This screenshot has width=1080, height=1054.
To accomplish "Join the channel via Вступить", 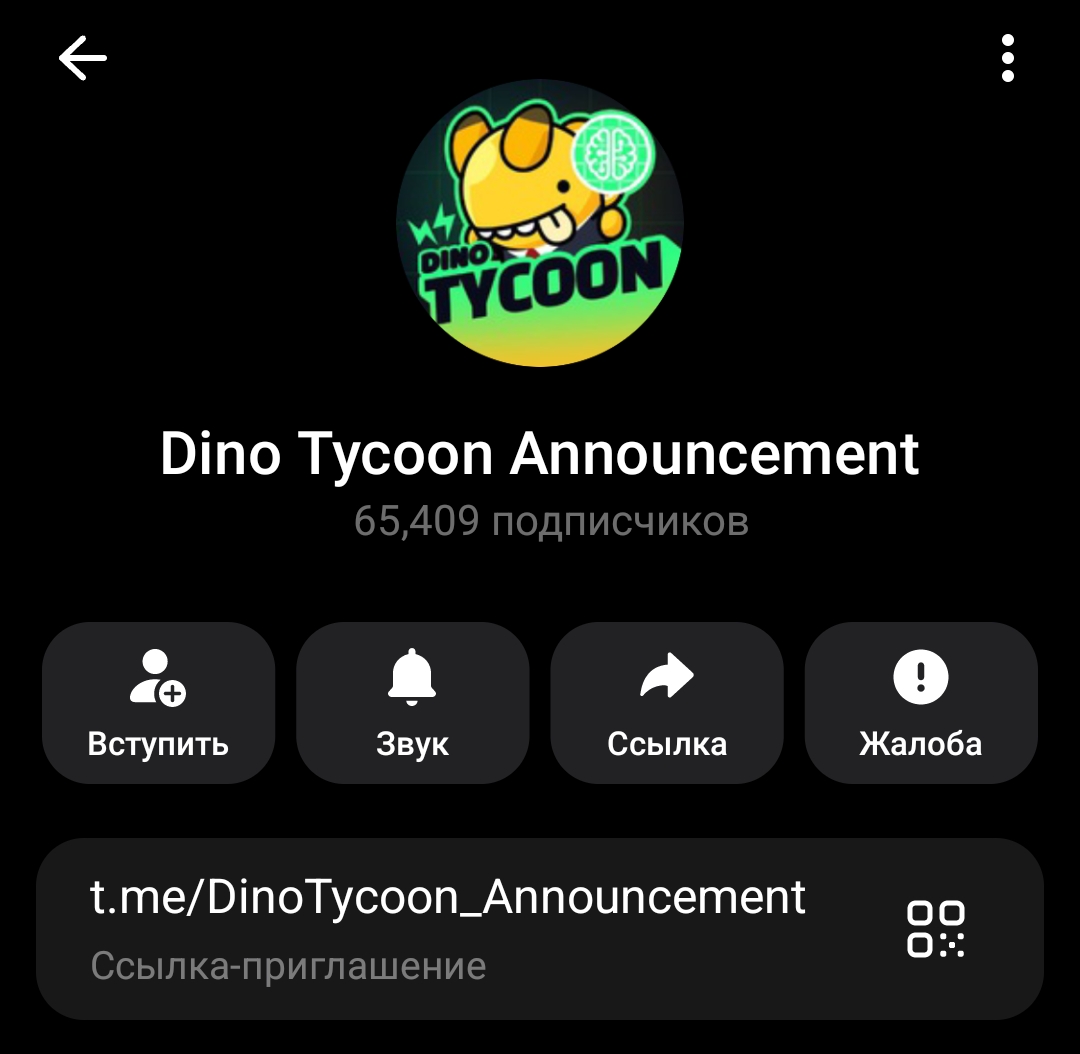I will (158, 702).
